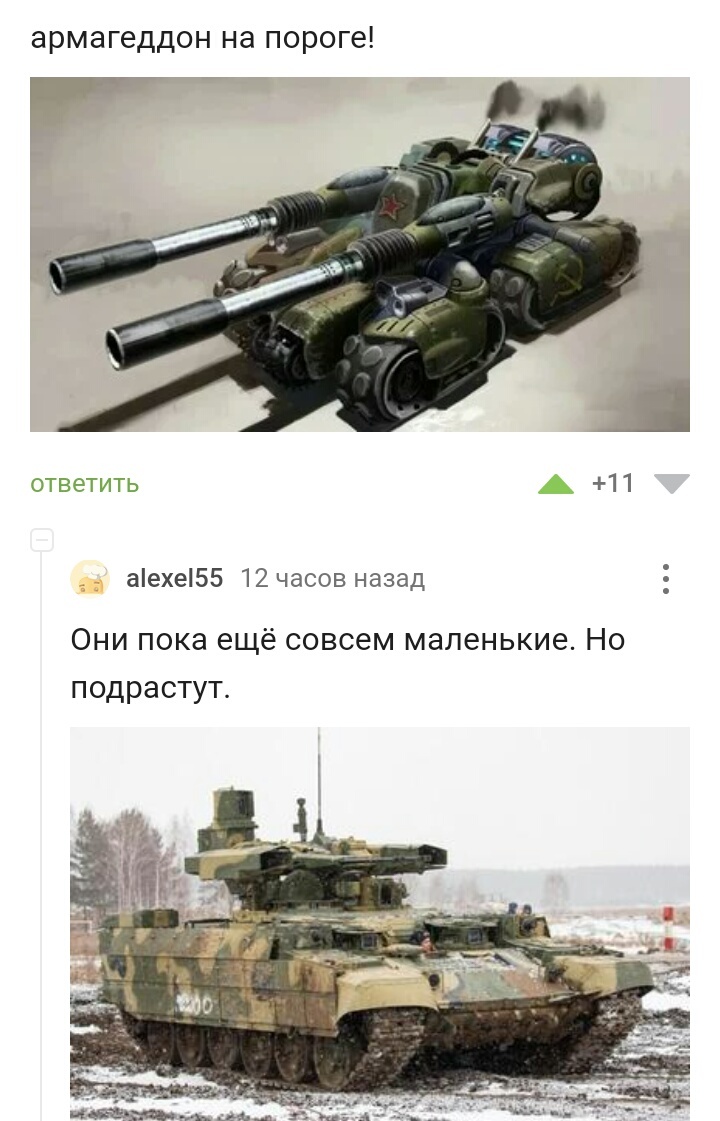Screen dimensions: 720x1121
Task: Collapse the alexel55 reply thread
Action: 42,541
